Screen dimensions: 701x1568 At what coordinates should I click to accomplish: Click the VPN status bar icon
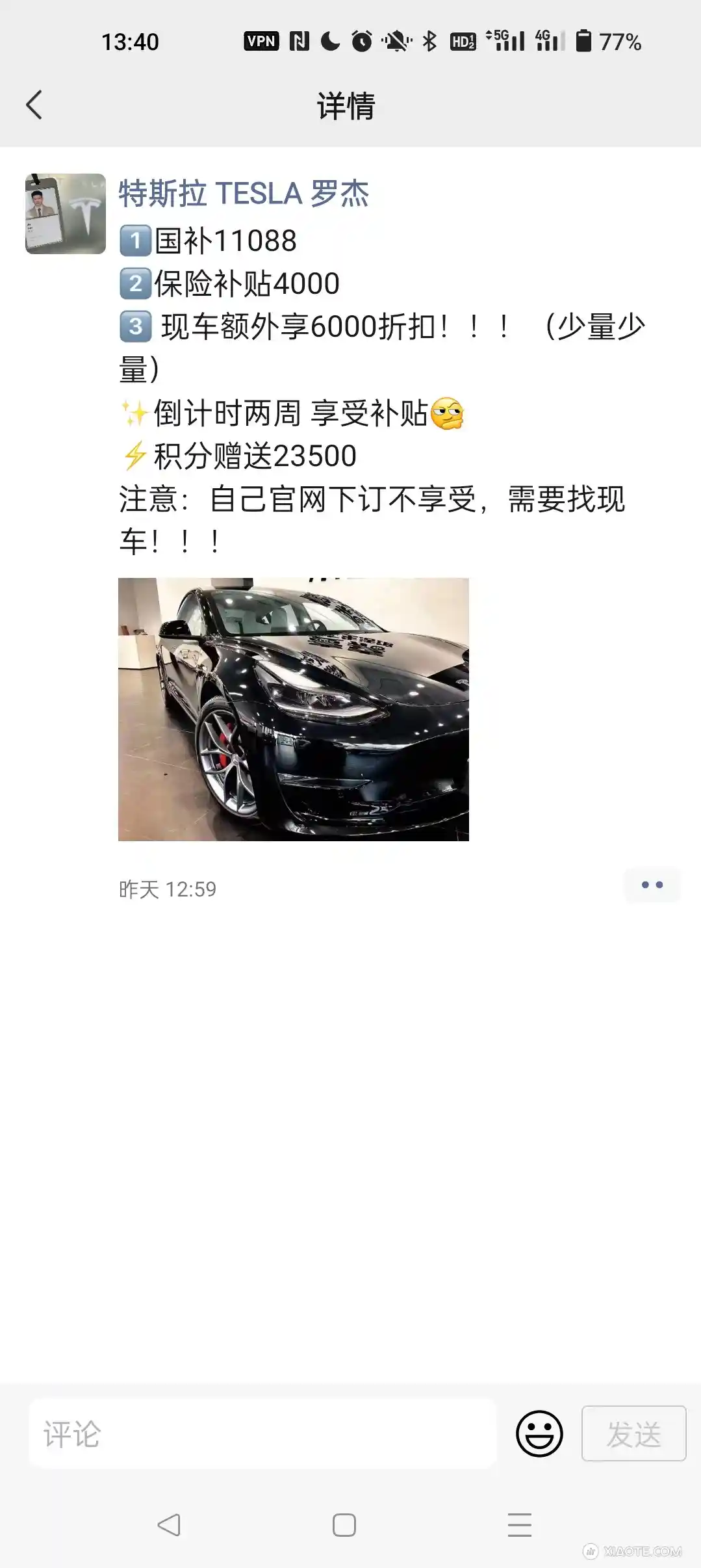(x=260, y=41)
